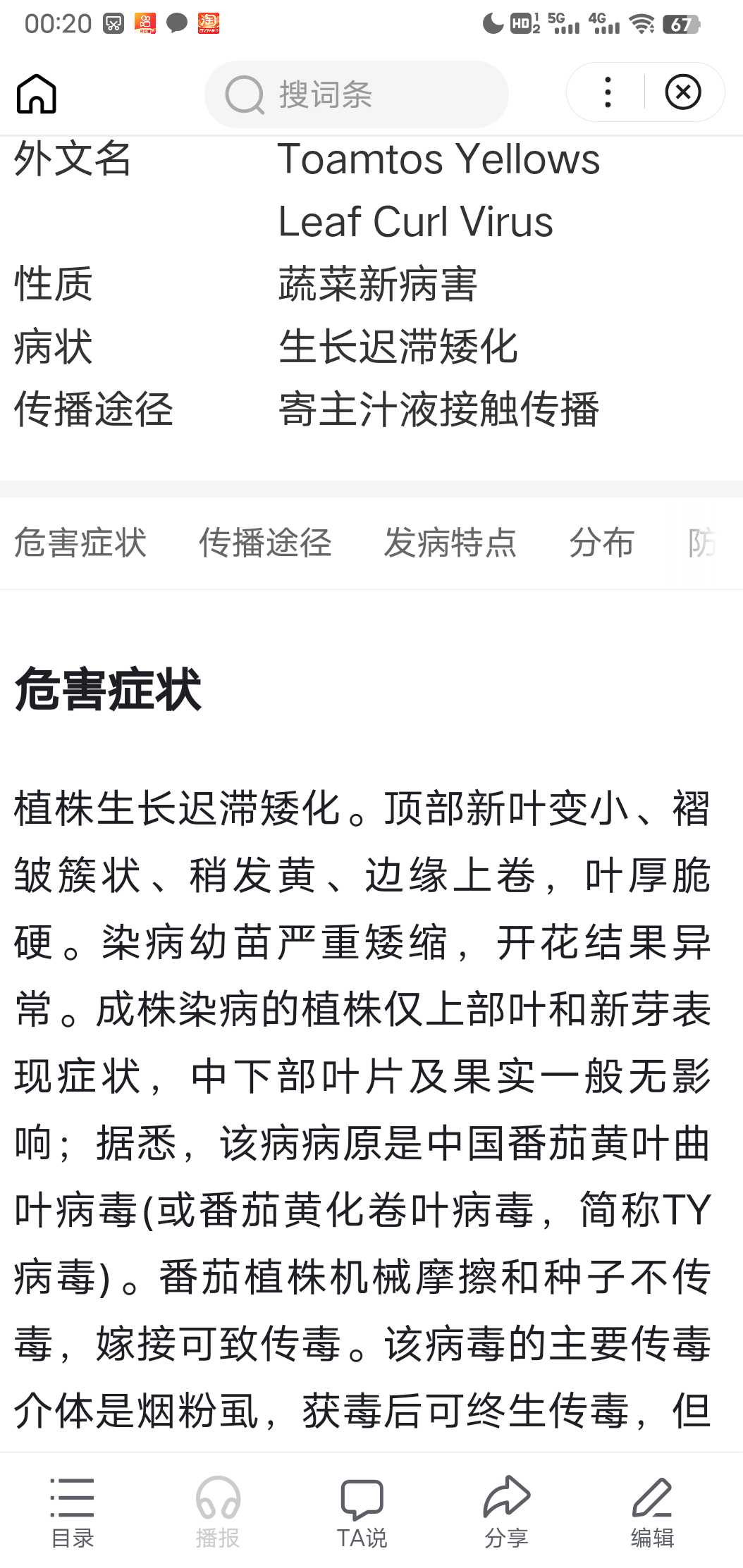Tap the 搜词条 search field

(x=356, y=94)
